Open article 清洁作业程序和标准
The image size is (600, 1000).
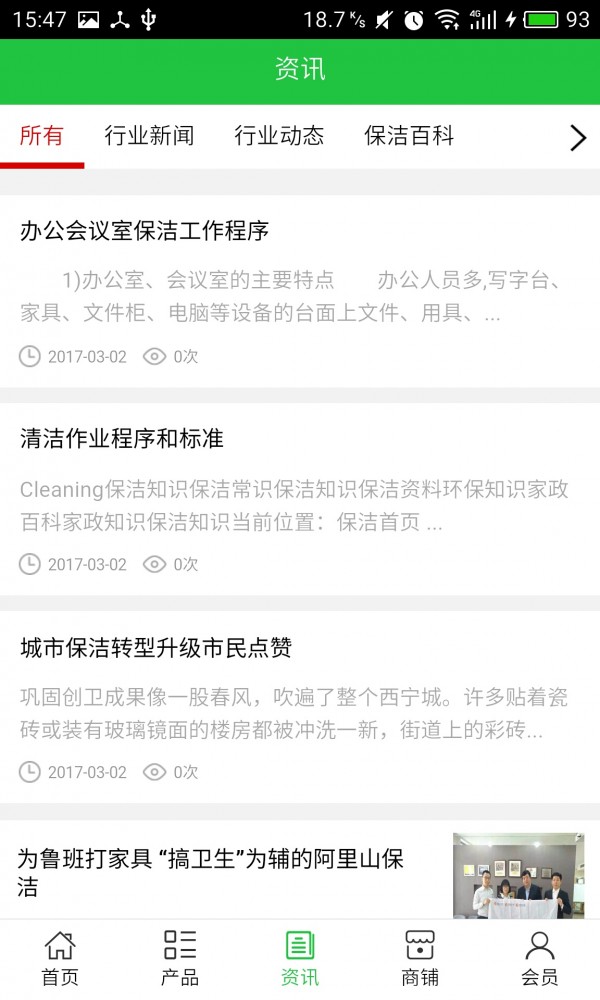click(300, 499)
